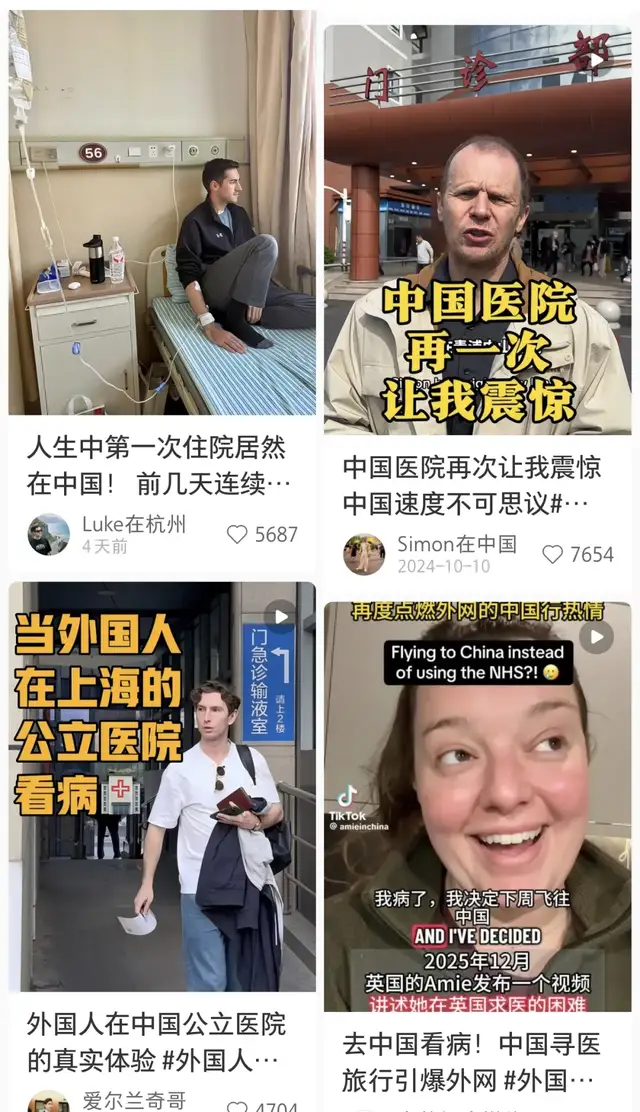Open Simon在中国's profile avatar
This screenshot has width=640, height=1112.
click(x=364, y=554)
